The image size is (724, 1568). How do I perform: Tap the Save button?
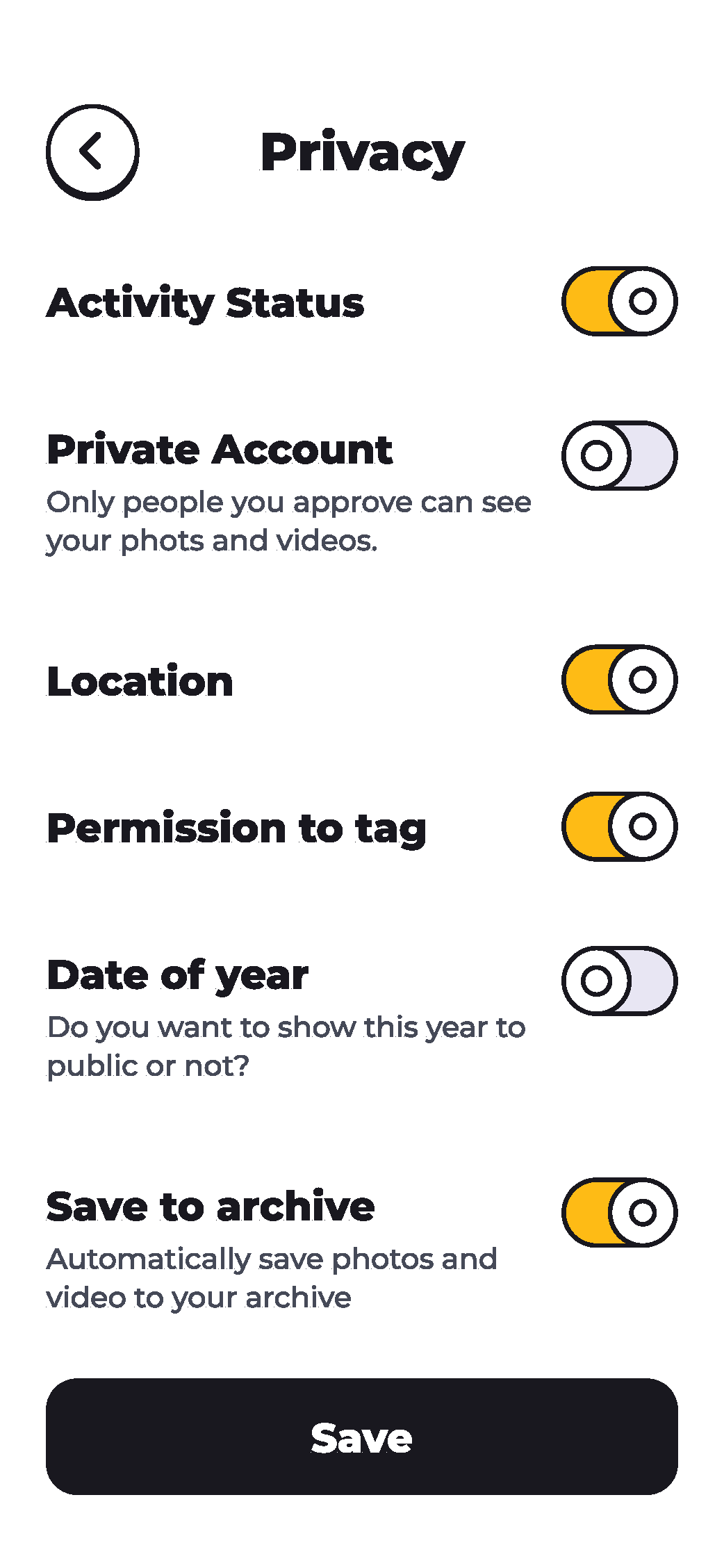tap(362, 1437)
